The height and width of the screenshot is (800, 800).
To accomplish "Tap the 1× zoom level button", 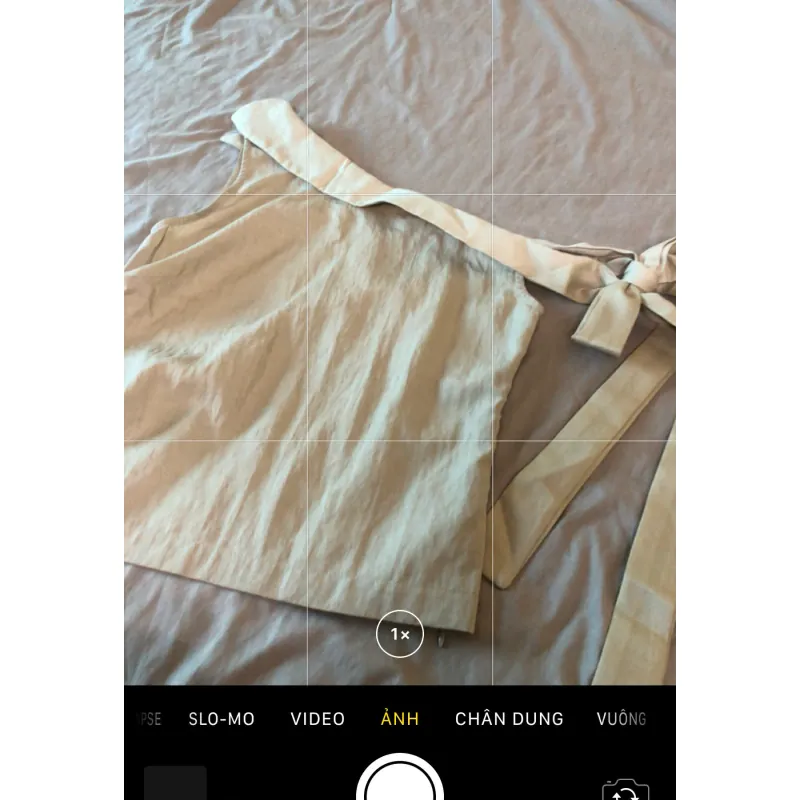I will [x=400, y=635].
